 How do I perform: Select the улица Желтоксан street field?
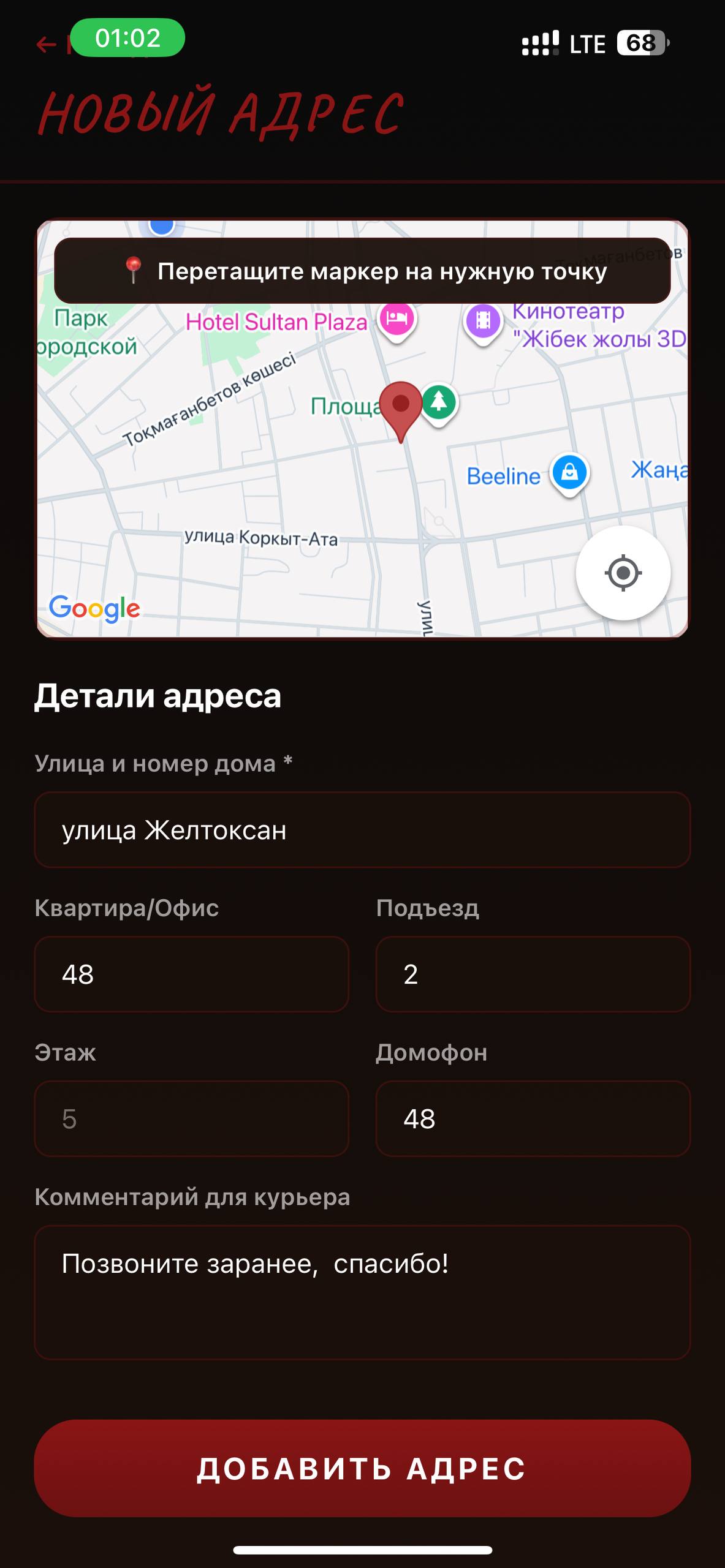tap(363, 831)
